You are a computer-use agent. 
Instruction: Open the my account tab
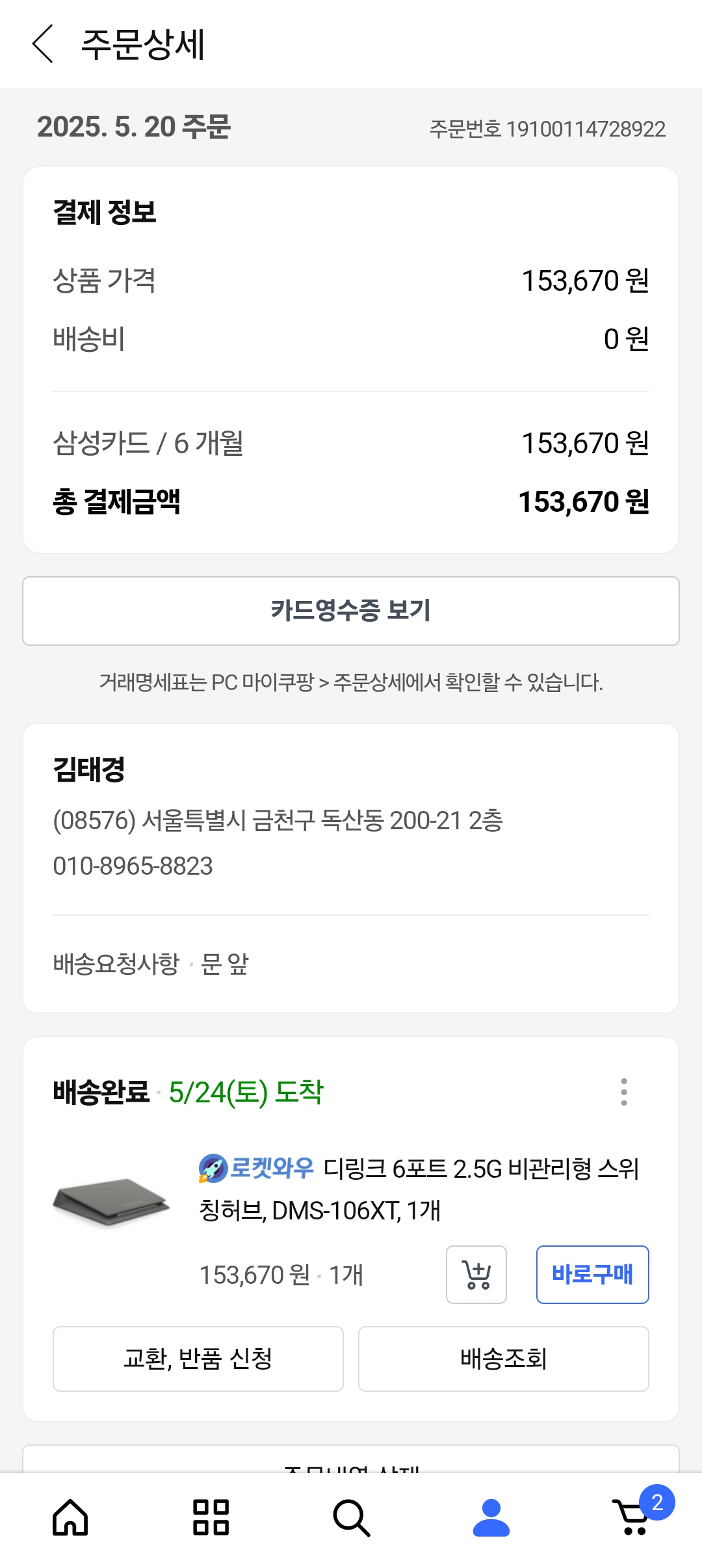tap(491, 1517)
